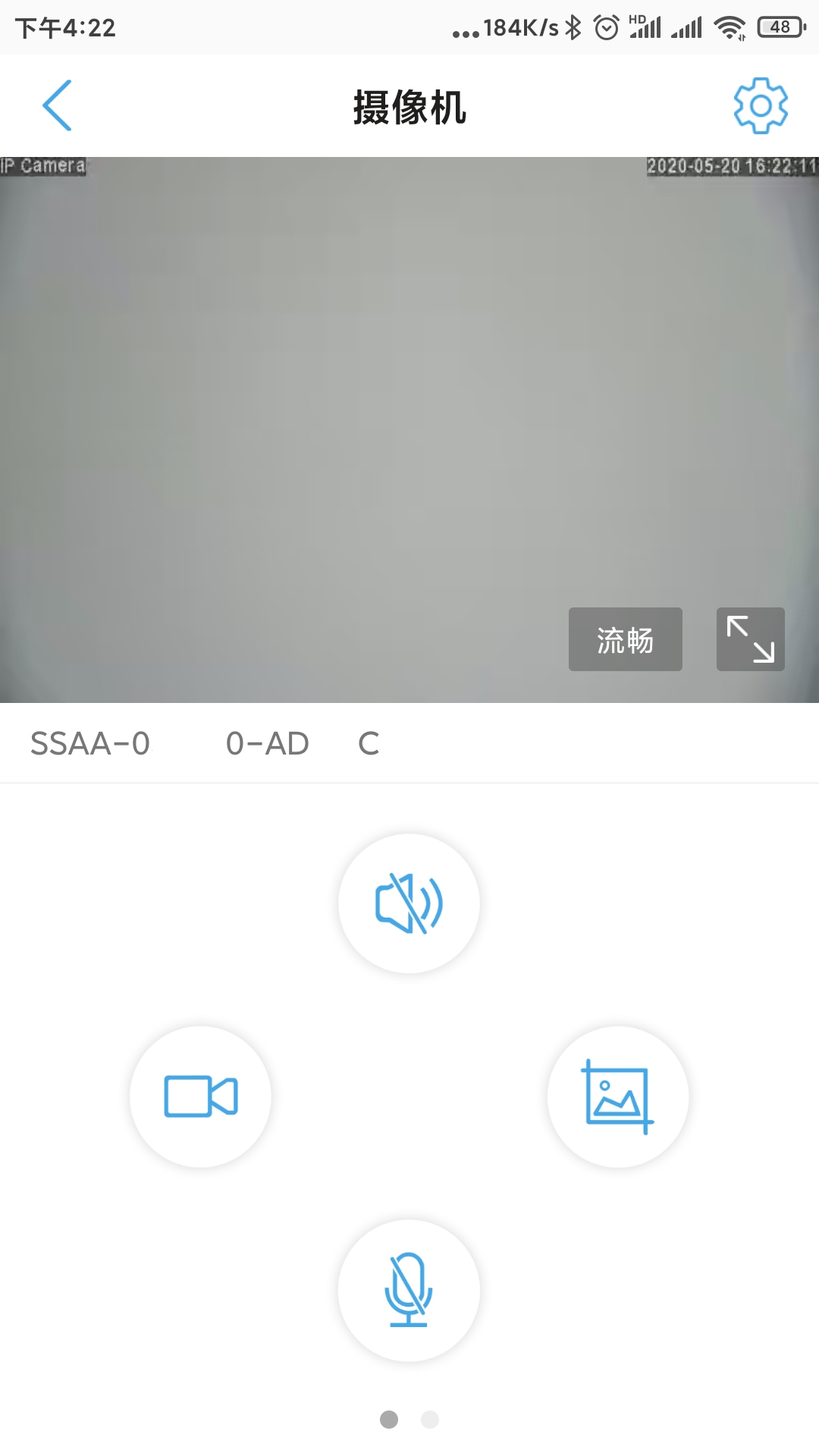
Task: Change the 流畅 video quality setting
Action: (625, 639)
